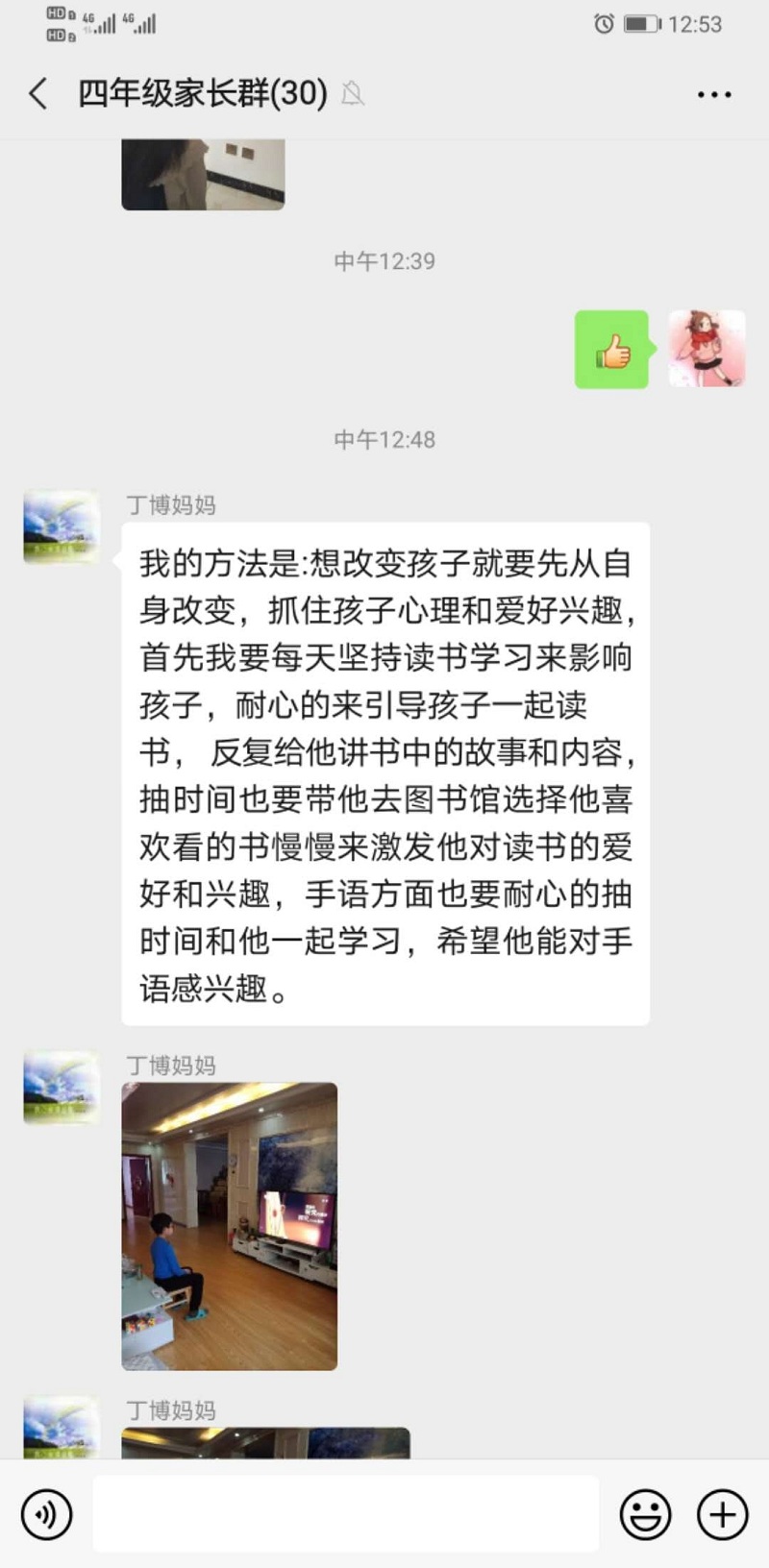Viewport: 769px width, 1568px height.
Task: Tap the message text input box
Action: pyautogui.click(x=346, y=1514)
